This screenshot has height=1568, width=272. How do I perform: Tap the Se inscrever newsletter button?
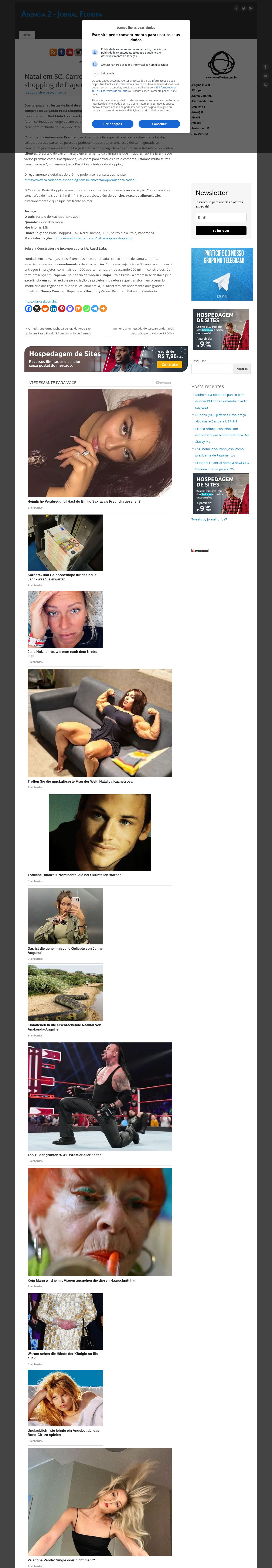pyautogui.click(x=221, y=231)
